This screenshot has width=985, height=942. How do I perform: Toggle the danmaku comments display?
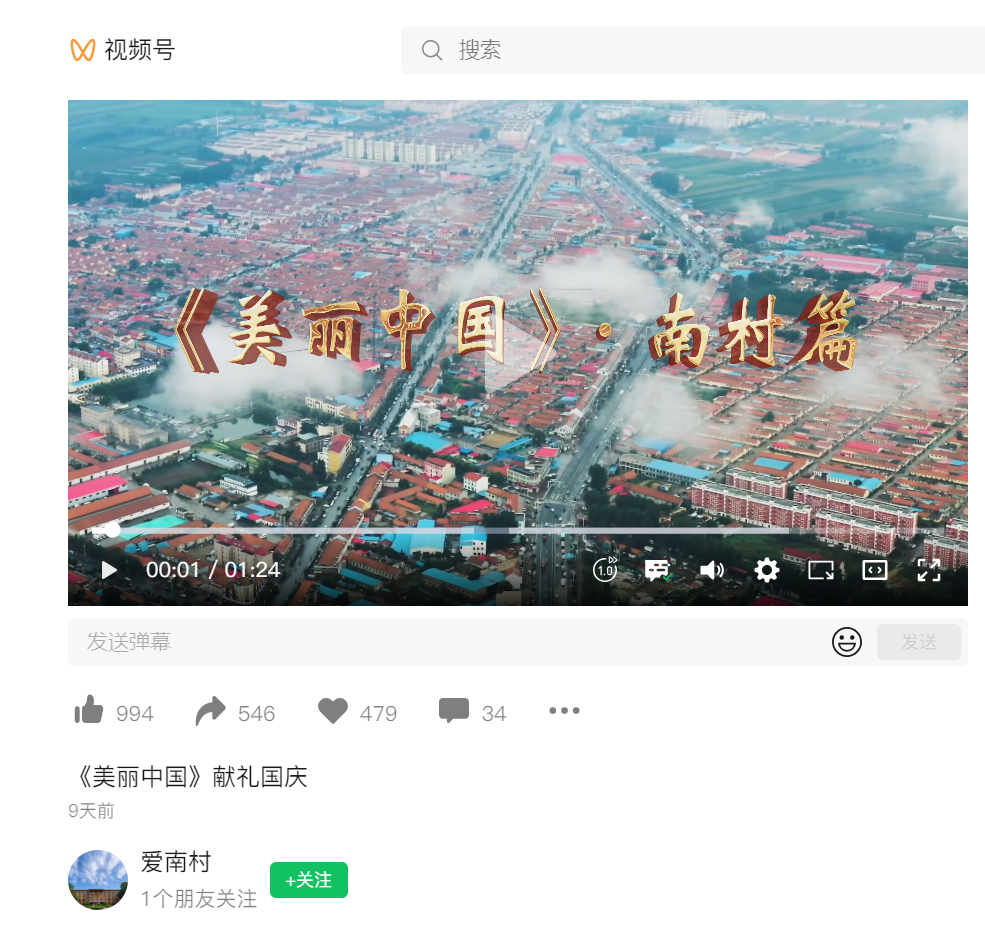point(657,570)
